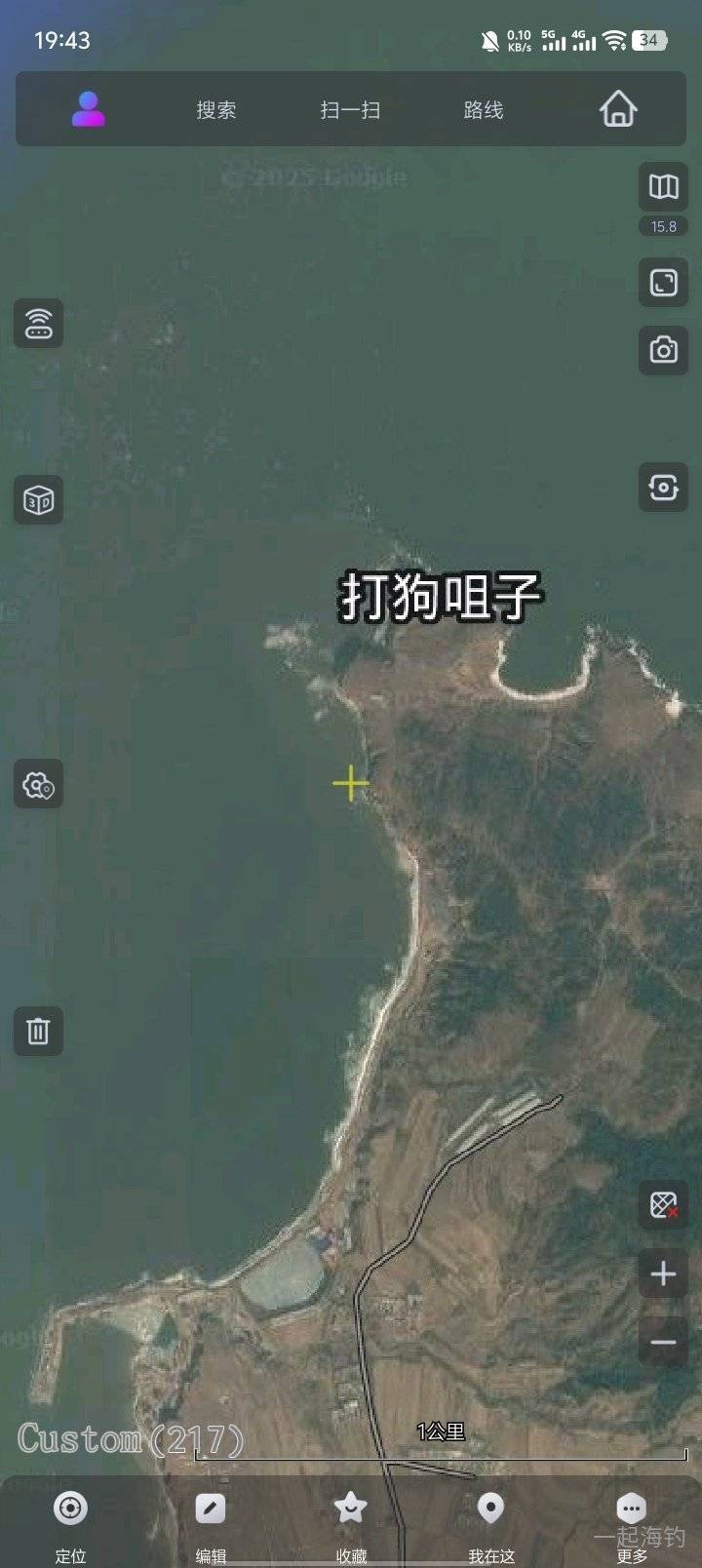Tap the screen capture rotate icon
The image size is (702, 1568).
(663, 487)
